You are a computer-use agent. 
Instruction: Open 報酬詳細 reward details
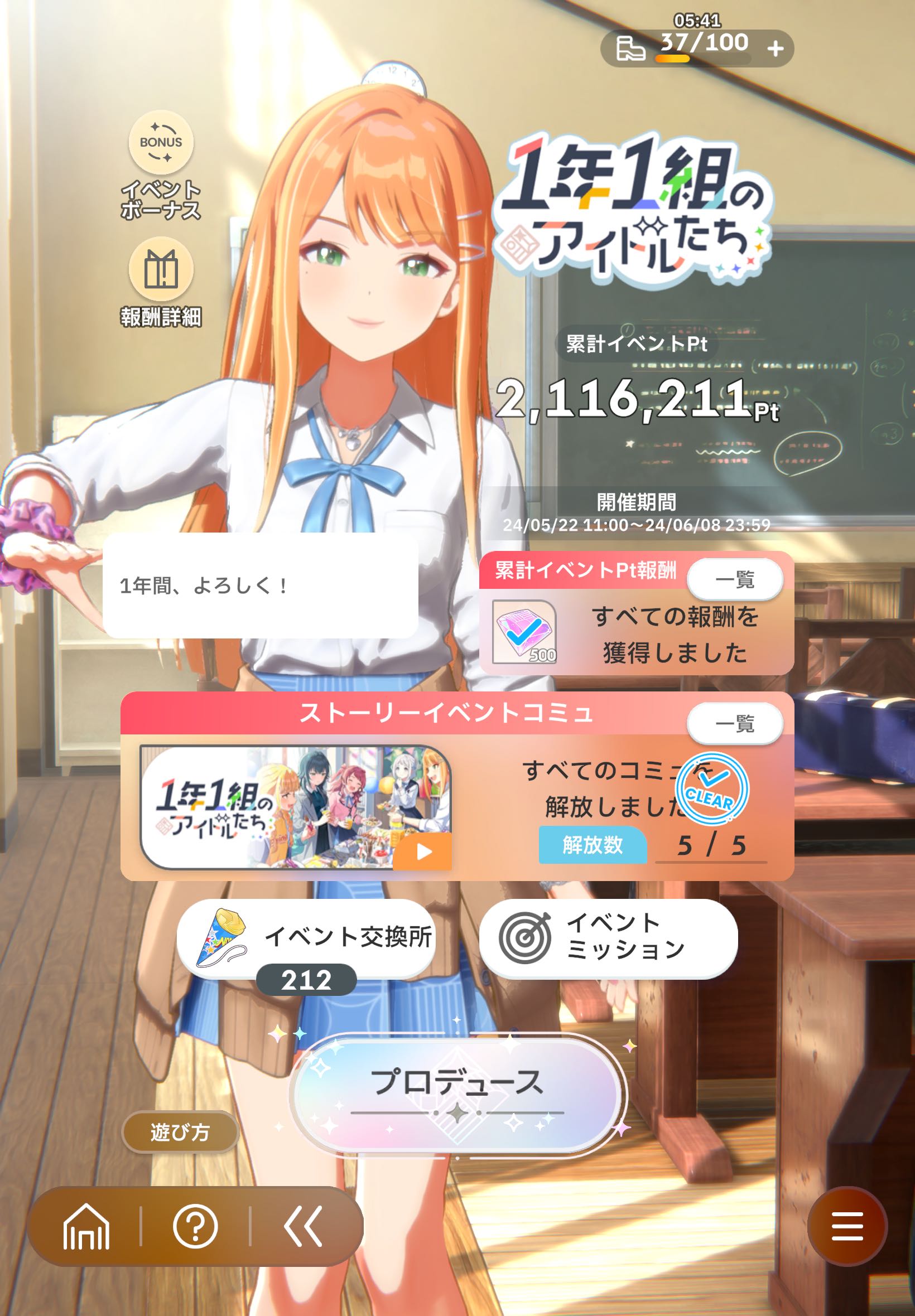coord(161,270)
